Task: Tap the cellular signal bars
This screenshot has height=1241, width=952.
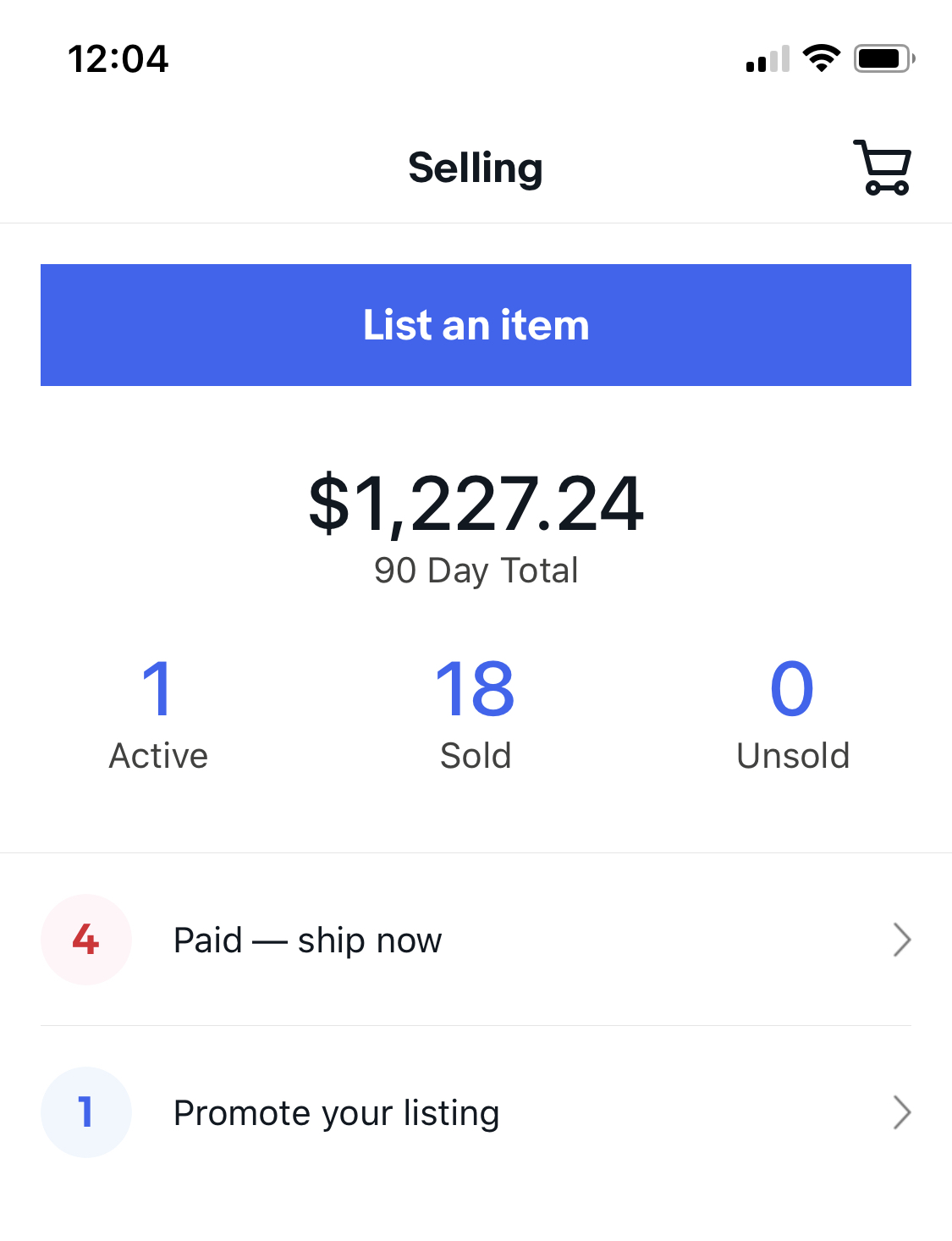Action: tap(764, 59)
